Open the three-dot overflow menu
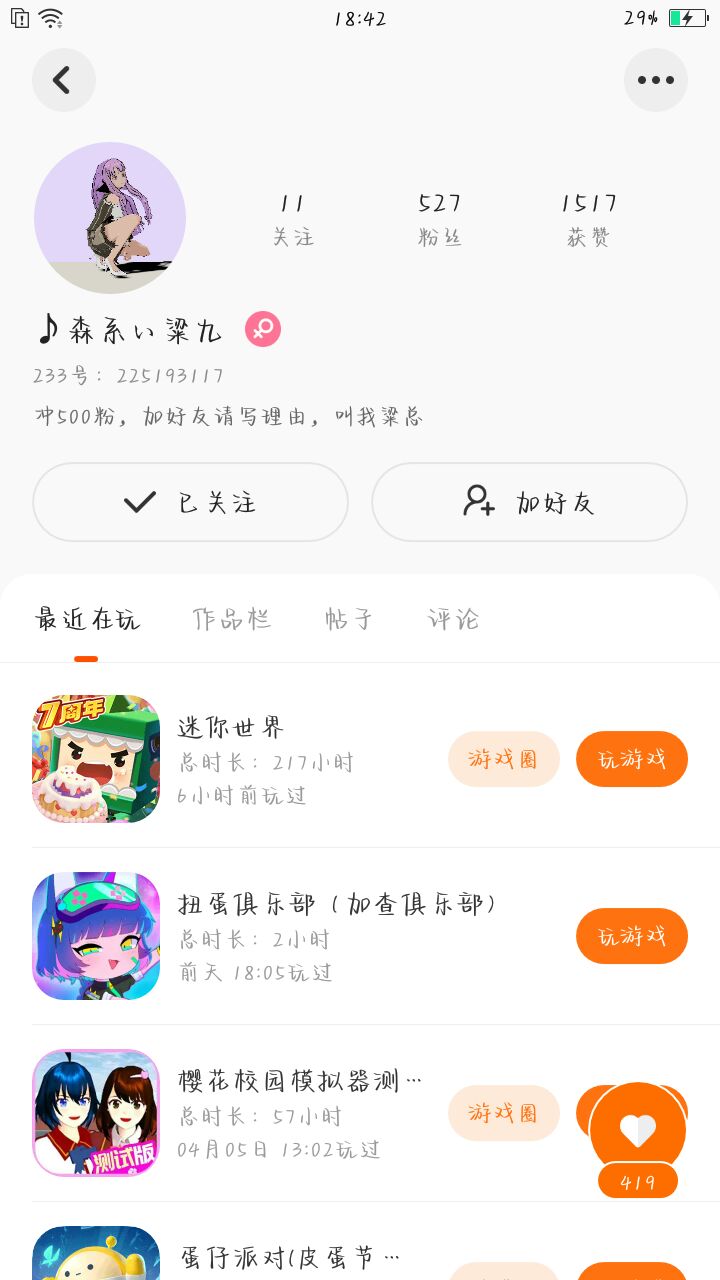This screenshot has width=720, height=1280. (655, 80)
